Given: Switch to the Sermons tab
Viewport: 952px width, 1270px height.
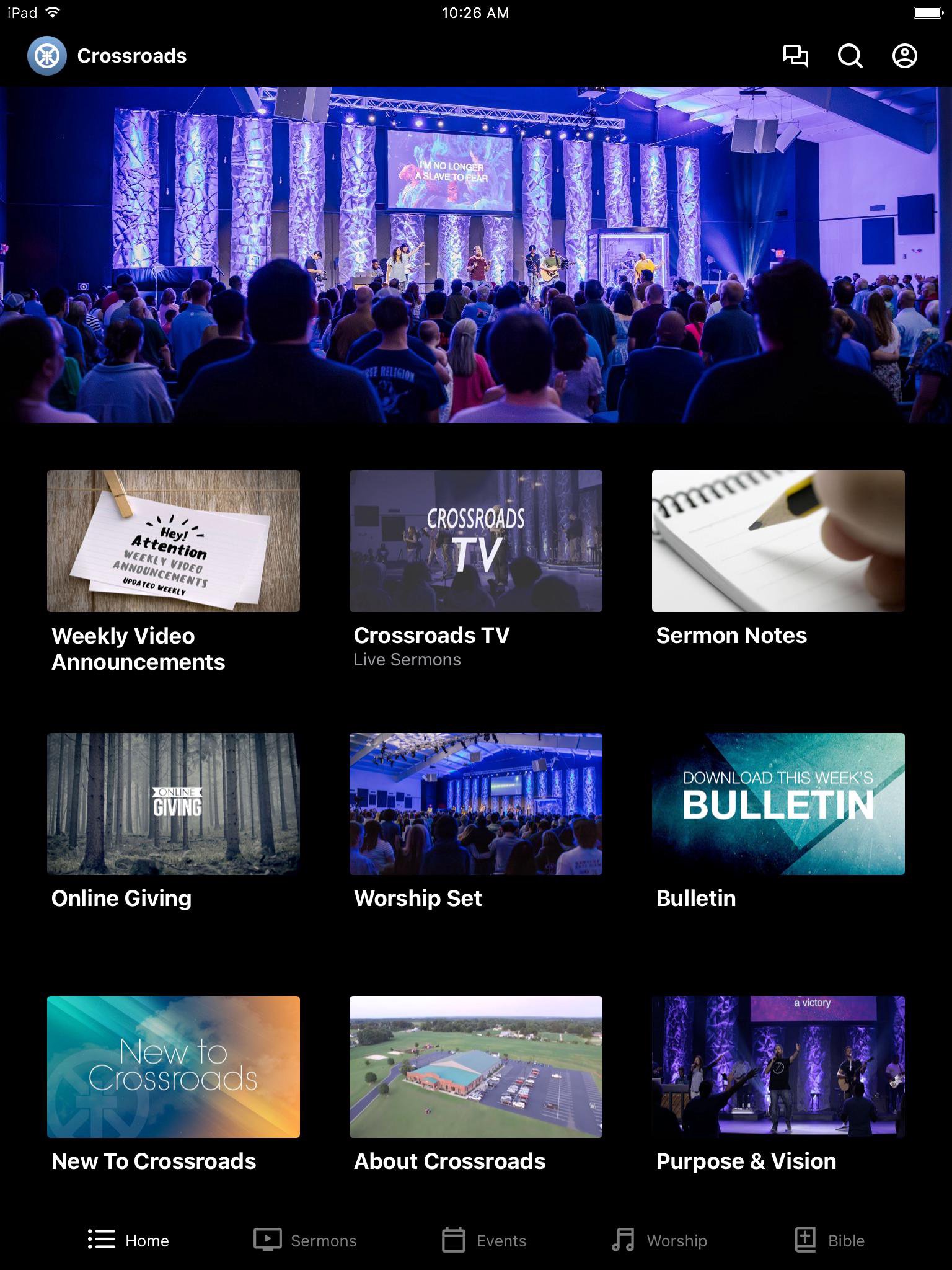Looking at the screenshot, I should click(305, 1240).
